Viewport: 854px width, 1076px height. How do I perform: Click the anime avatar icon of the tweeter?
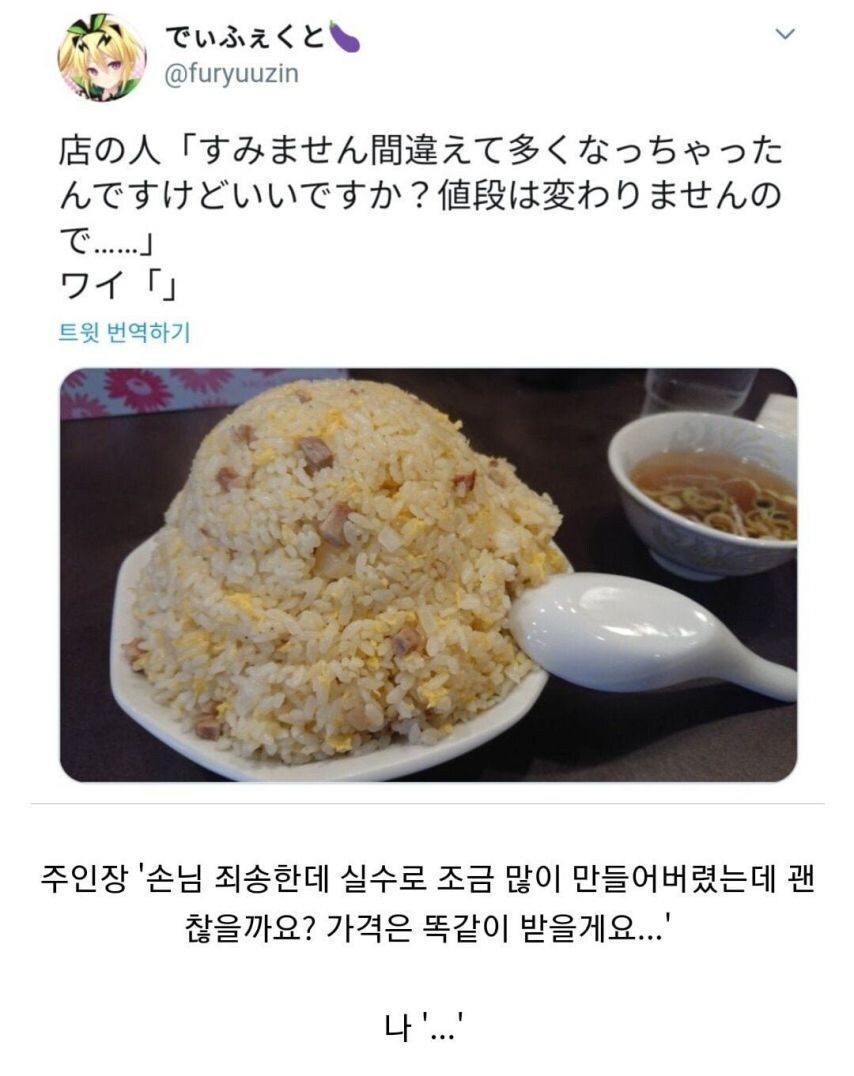[101, 54]
